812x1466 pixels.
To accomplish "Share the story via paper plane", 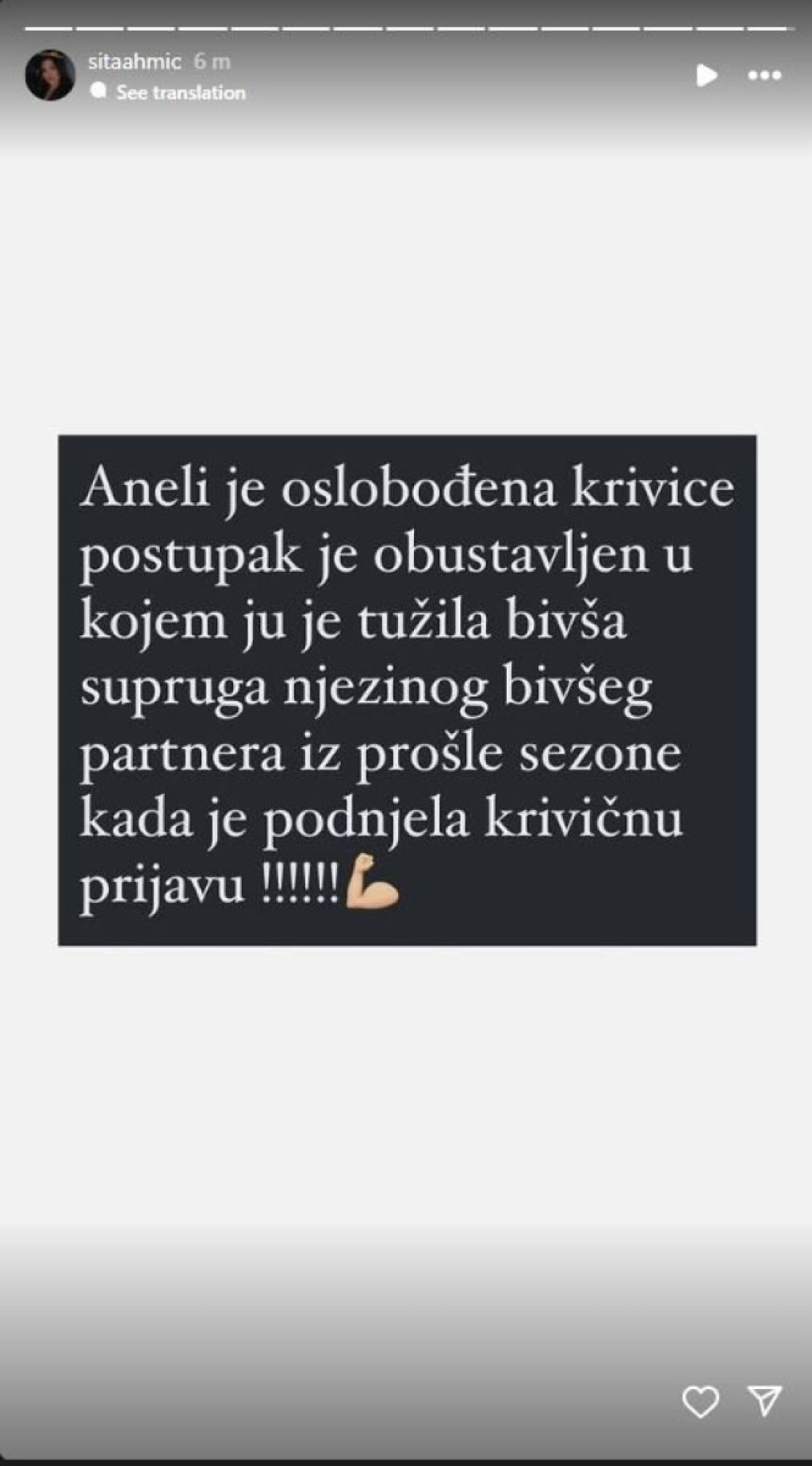I will click(x=765, y=1401).
